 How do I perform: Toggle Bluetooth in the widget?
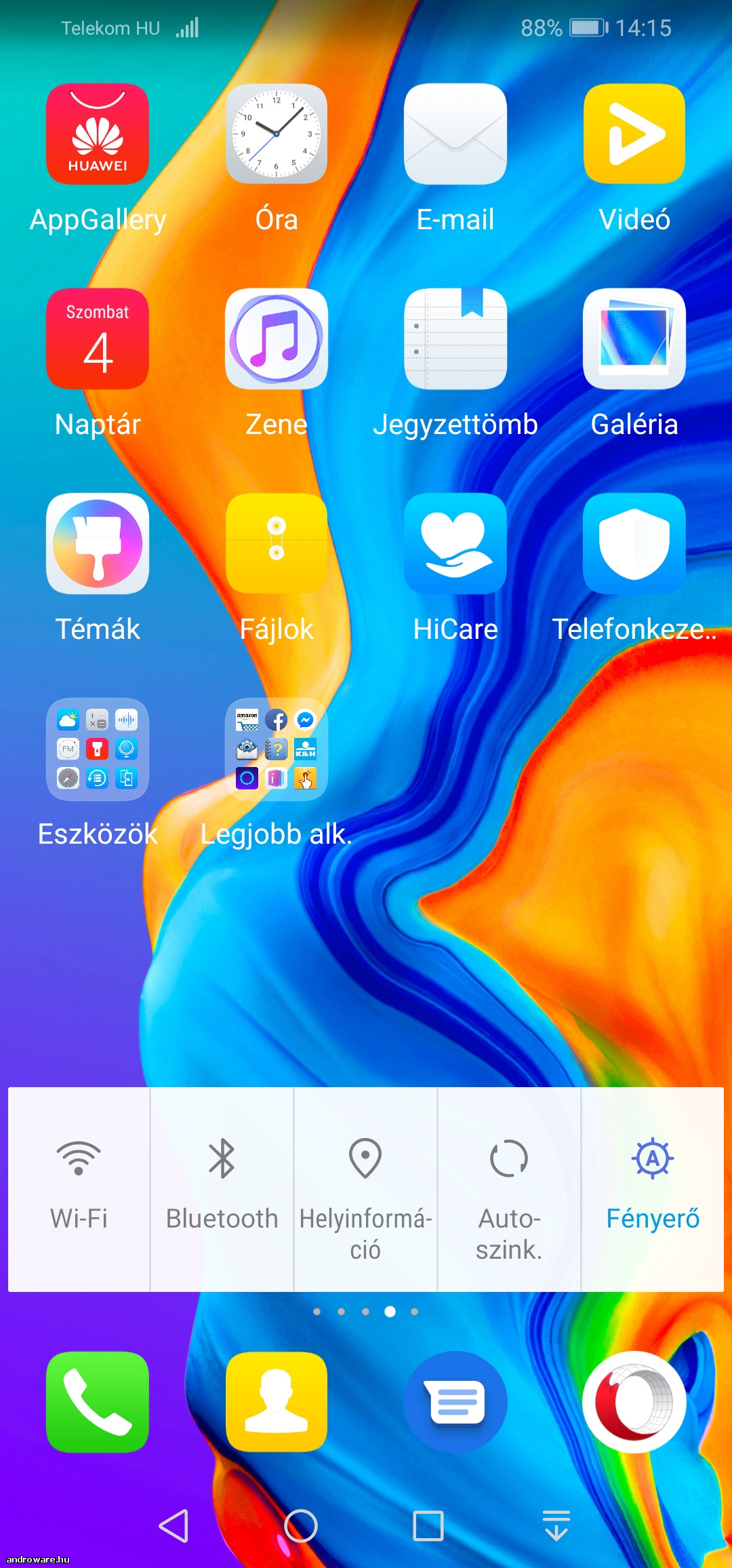pyautogui.click(x=222, y=1189)
